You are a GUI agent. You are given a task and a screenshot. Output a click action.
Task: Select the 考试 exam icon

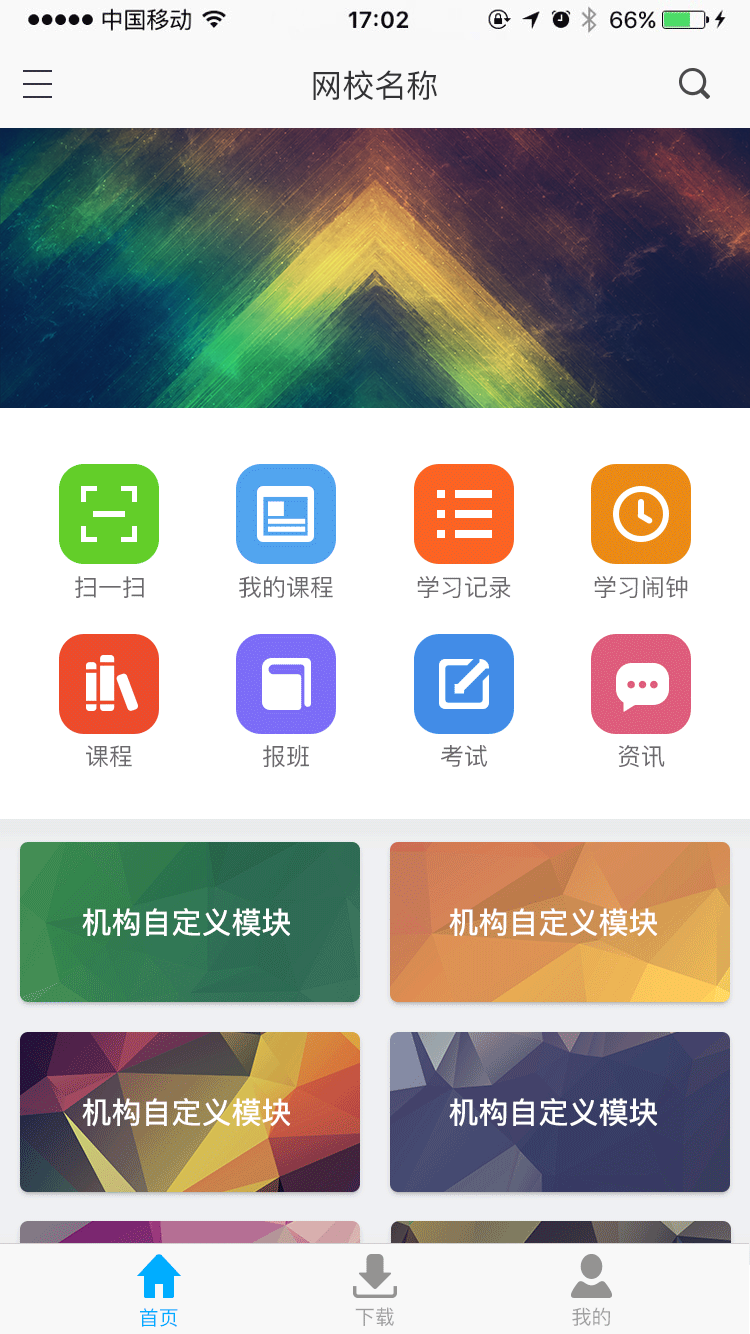pyautogui.click(x=464, y=684)
